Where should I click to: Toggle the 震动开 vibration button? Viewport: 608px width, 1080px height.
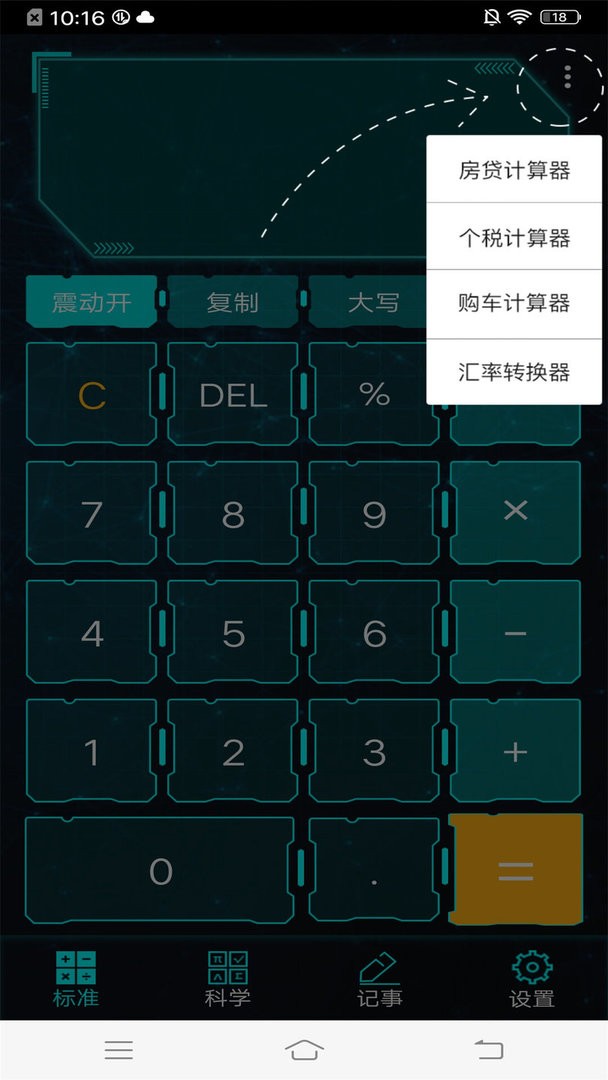point(92,302)
